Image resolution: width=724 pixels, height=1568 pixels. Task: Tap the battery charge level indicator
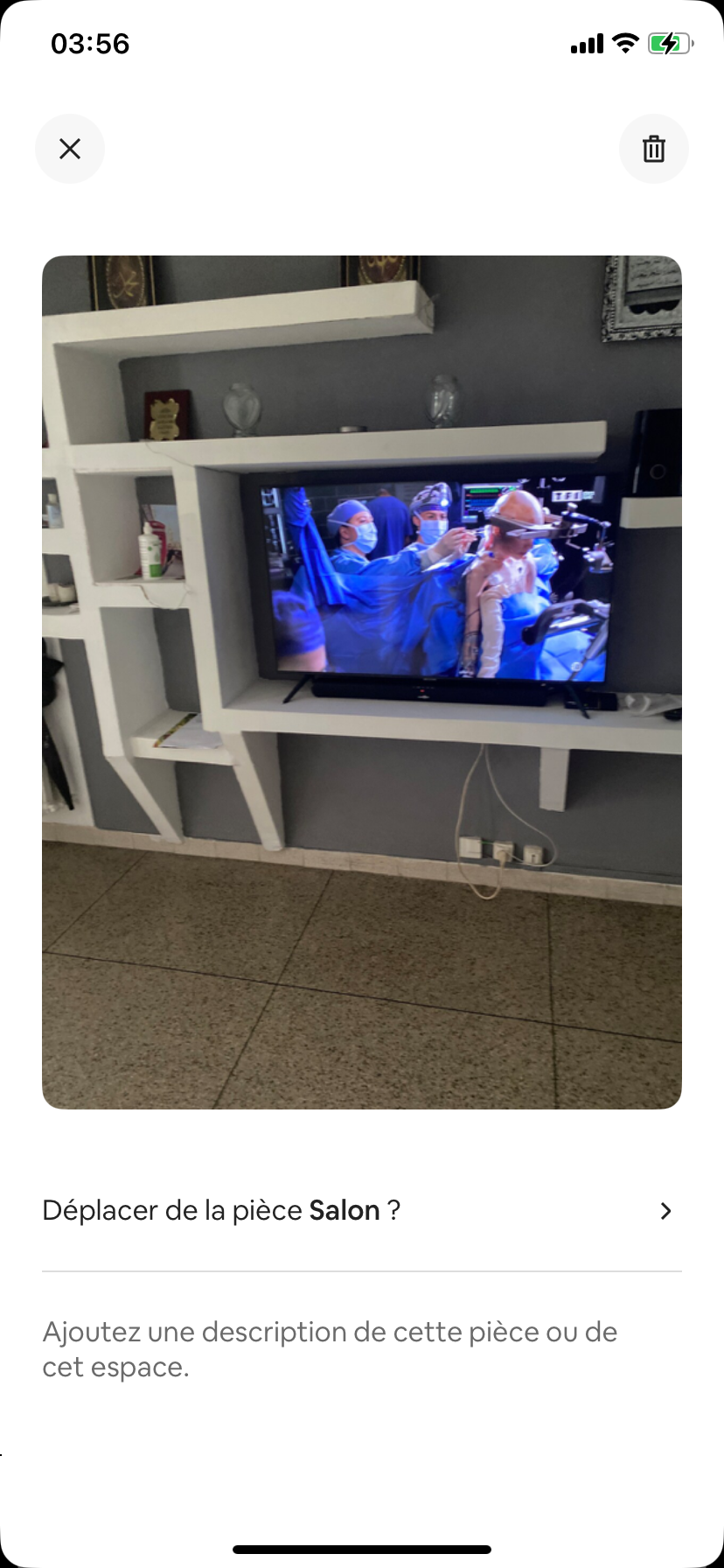pos(670,44)
